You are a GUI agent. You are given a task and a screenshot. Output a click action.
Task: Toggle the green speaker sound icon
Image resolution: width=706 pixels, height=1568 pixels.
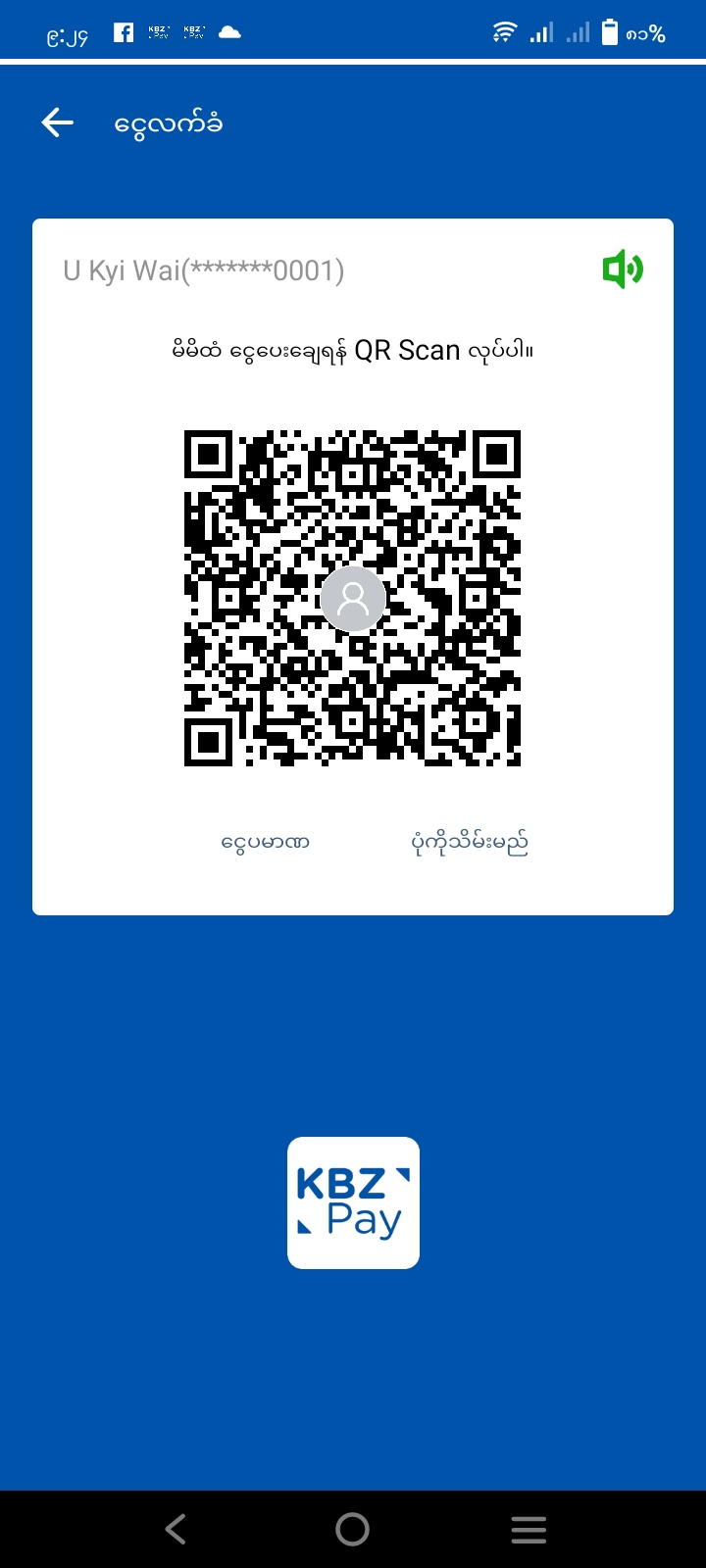tap(623, 269)
